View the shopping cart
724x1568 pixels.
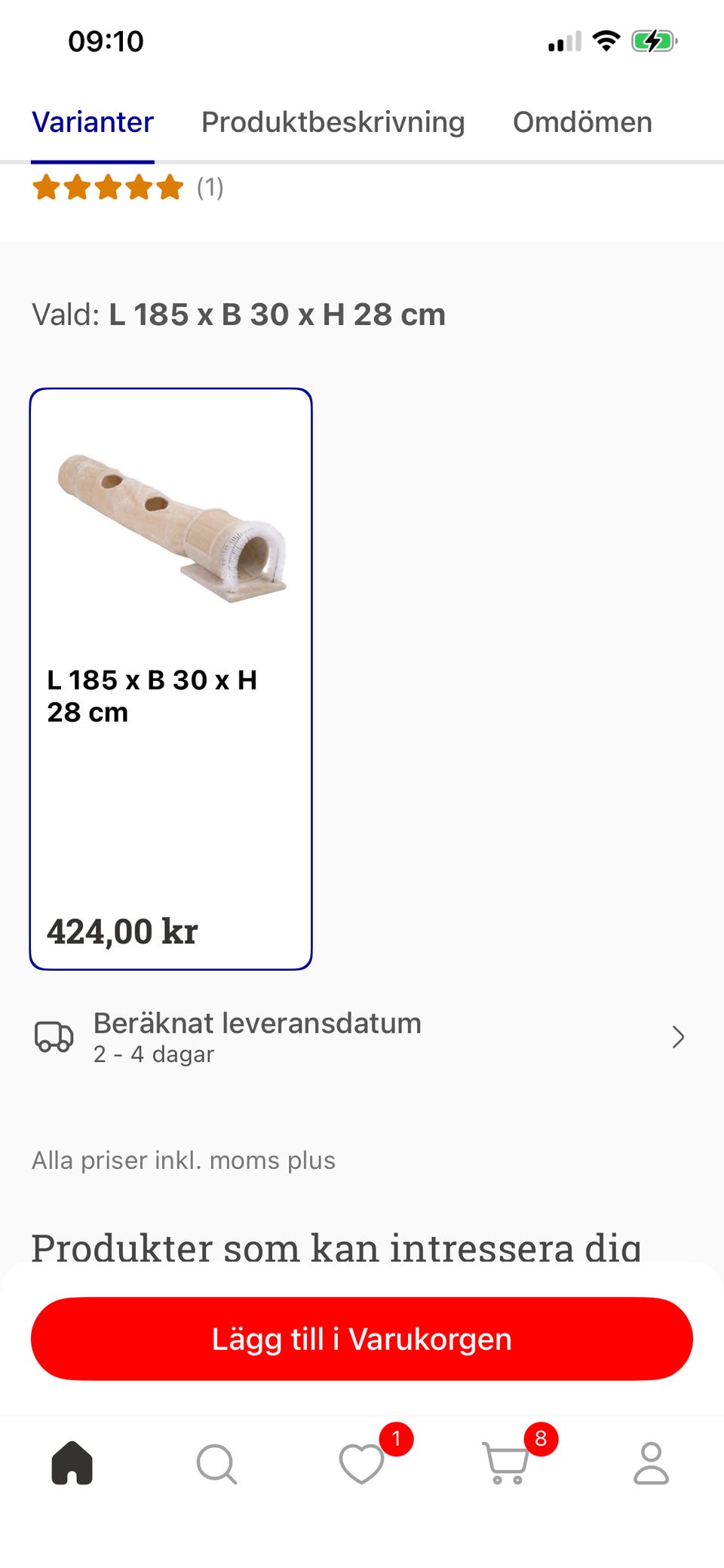pos(506,1463)
